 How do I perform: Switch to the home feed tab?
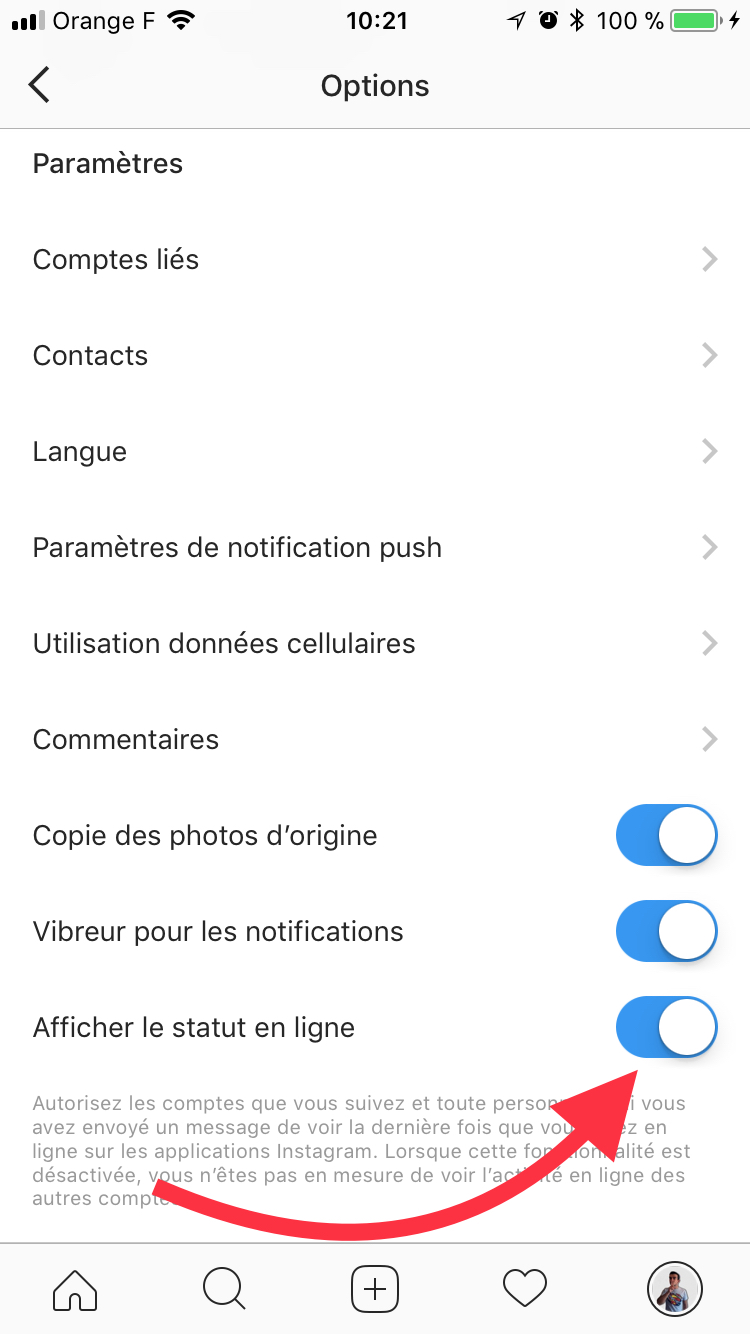(75, 1289)
